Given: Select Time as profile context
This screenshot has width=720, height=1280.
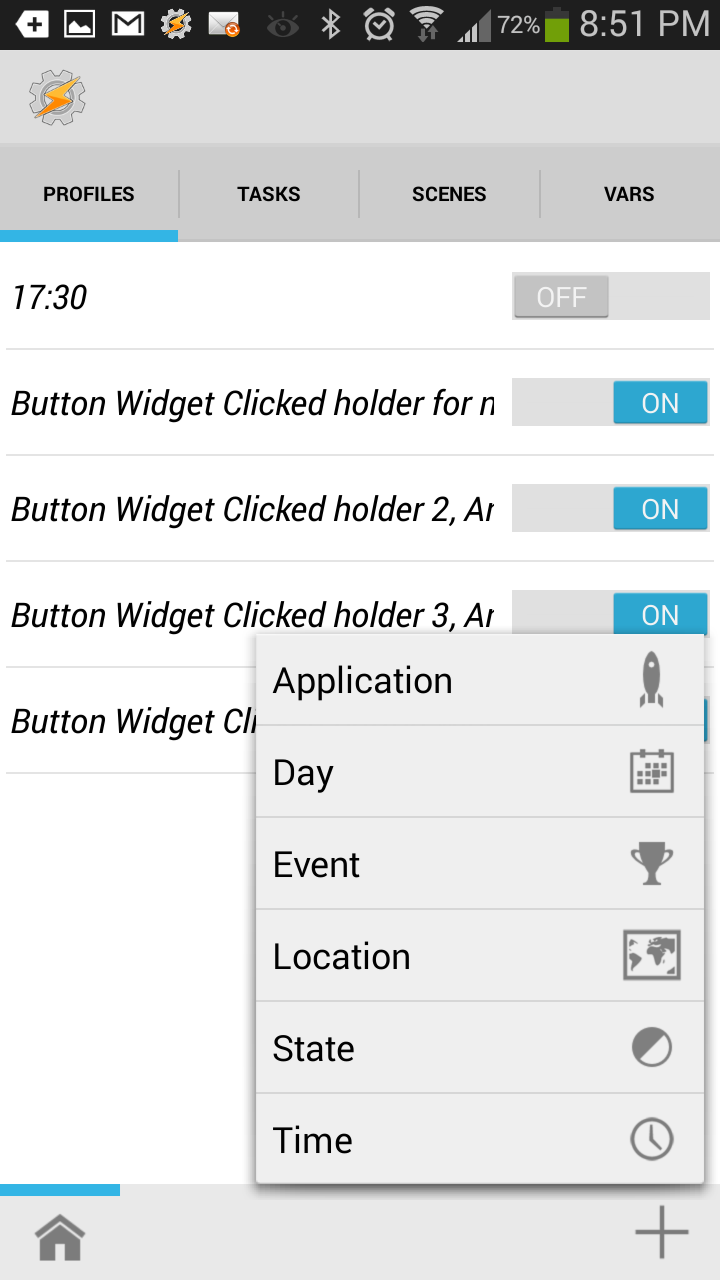Looking at the screenshot, I should point(480,1139).
